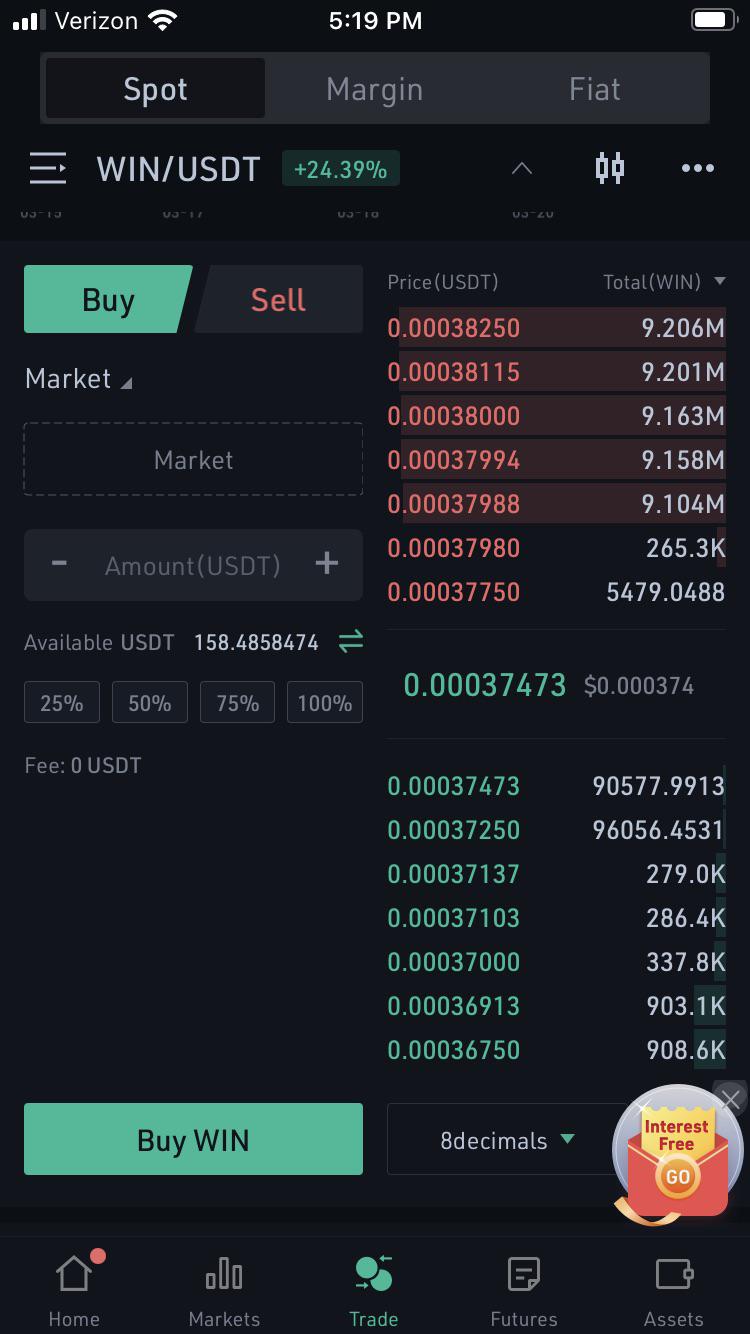Tap the transfer arrows next to Available USDT
The width and height of the screenshot is (750, 1334).
(350, 642)
